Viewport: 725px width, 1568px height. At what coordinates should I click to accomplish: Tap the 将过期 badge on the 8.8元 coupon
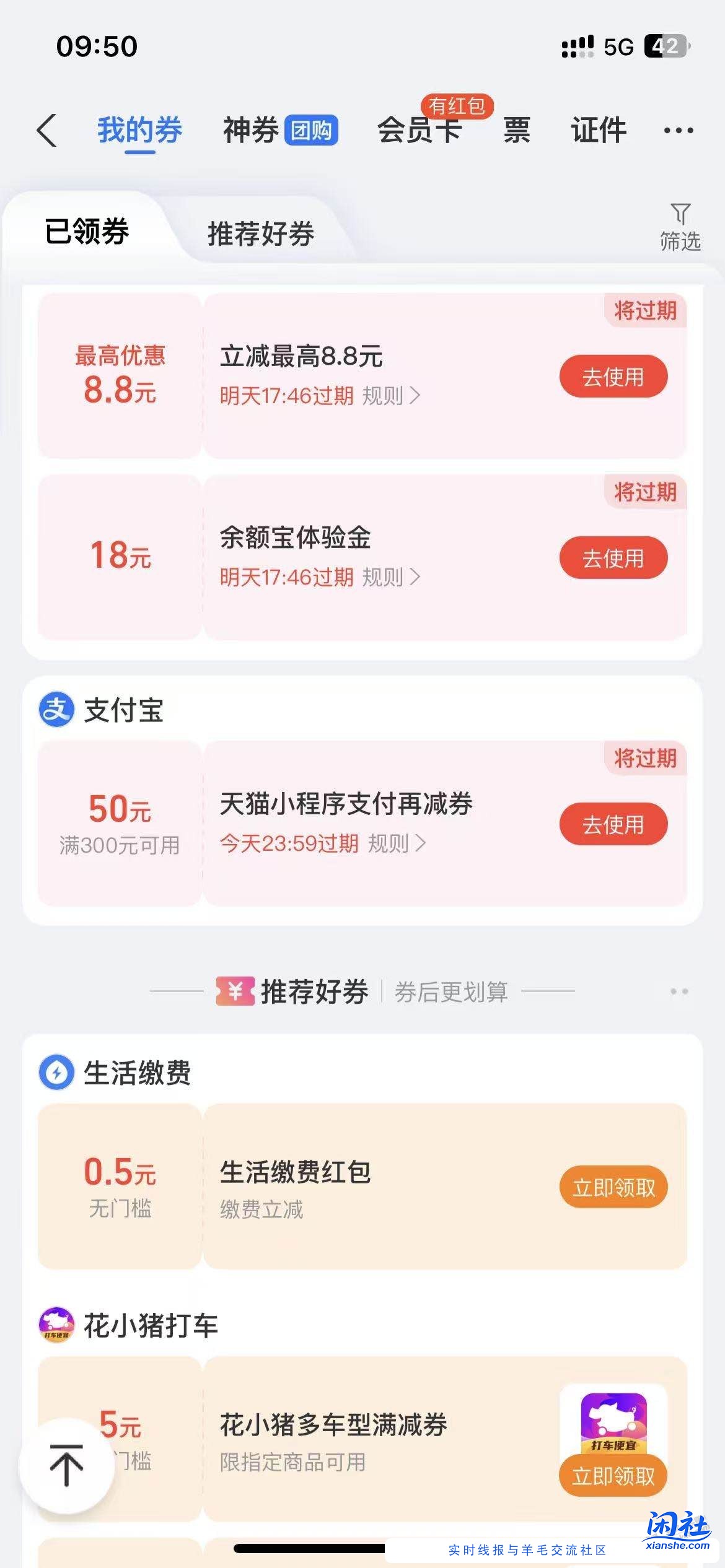click(x=643, y=313)
